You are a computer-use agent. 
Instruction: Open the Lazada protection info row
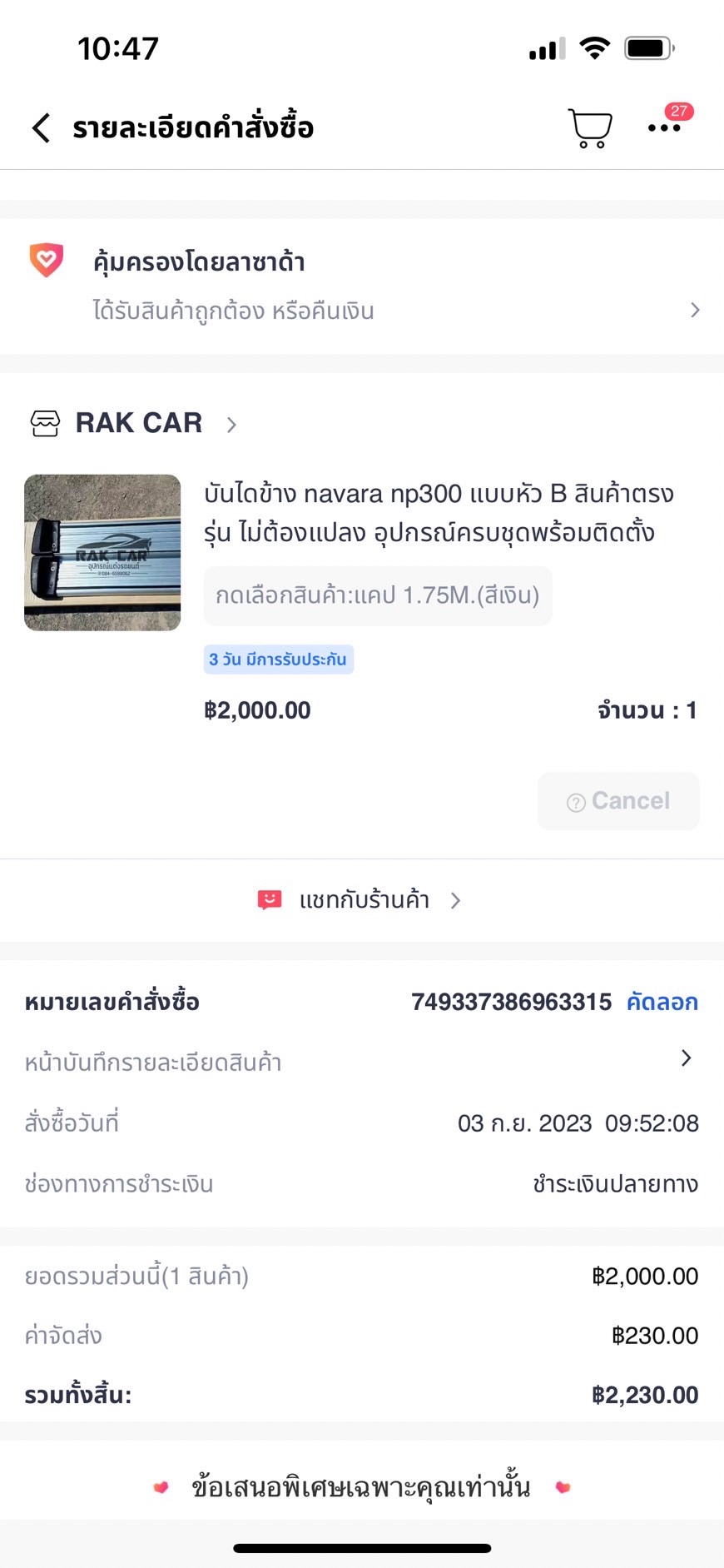click(x=362, y=286)
